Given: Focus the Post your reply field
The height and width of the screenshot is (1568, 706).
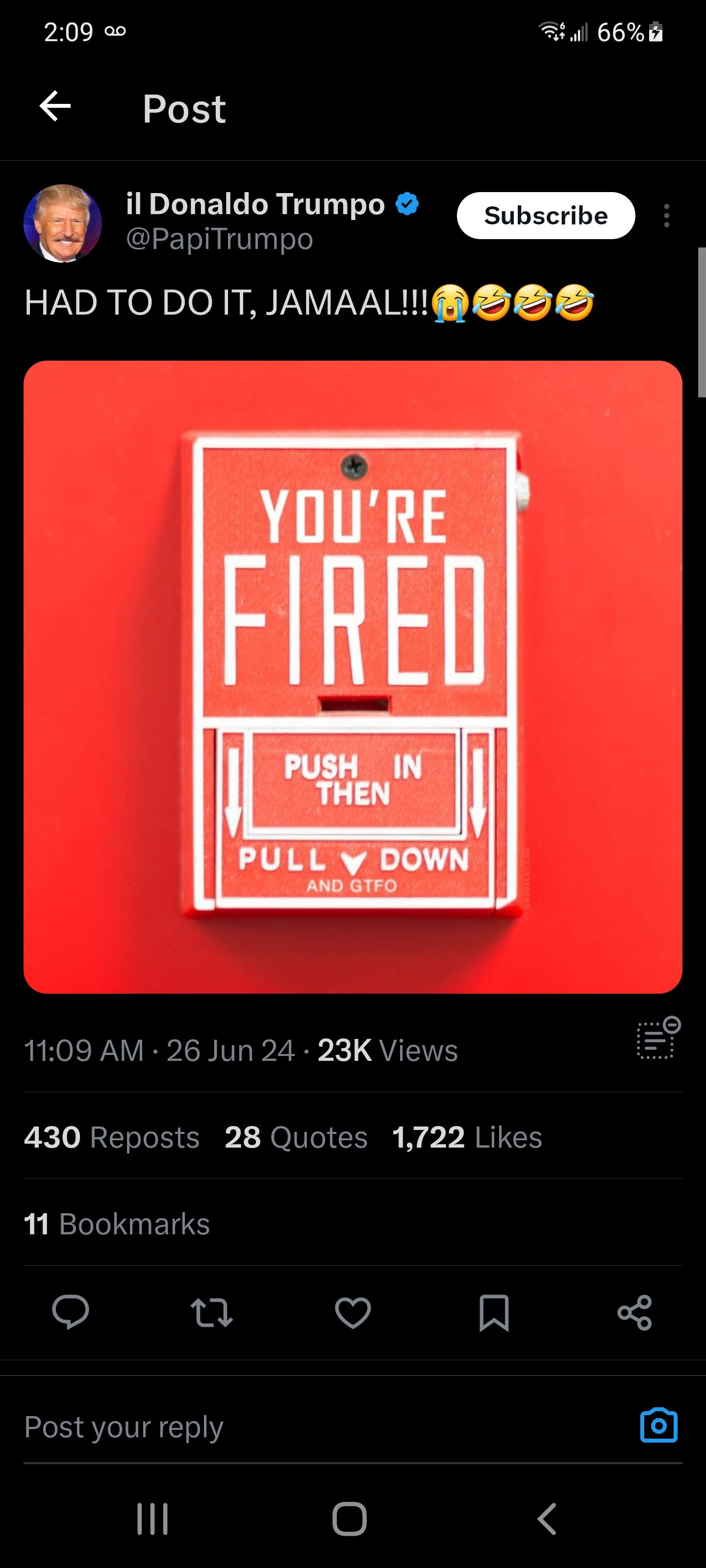Looking at the screenshot, I should pyautogui.click(x=304, y=1426).
